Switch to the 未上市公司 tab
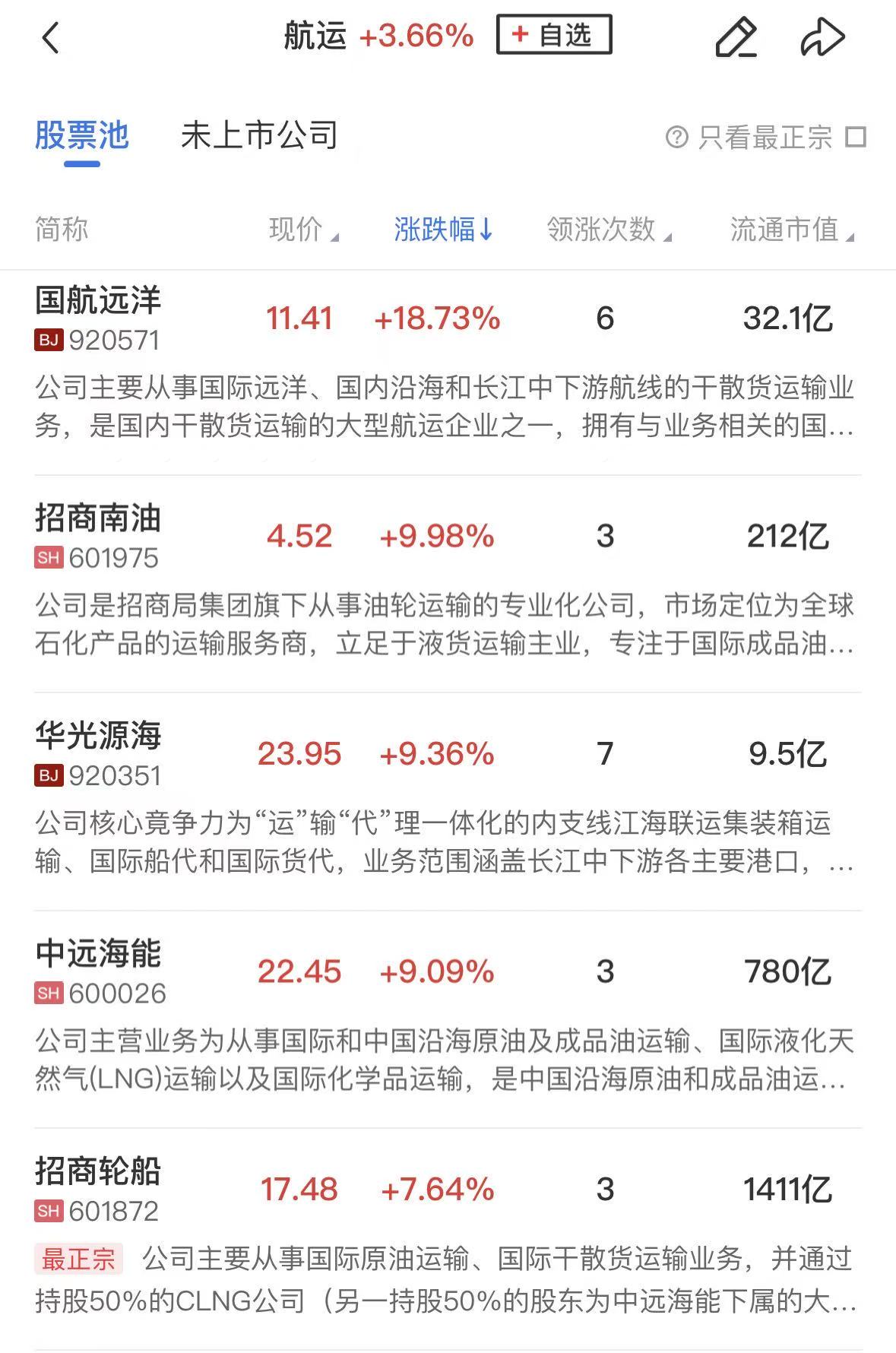Image resolution: width=896 pixels, height=1353 pixels. 258,136
